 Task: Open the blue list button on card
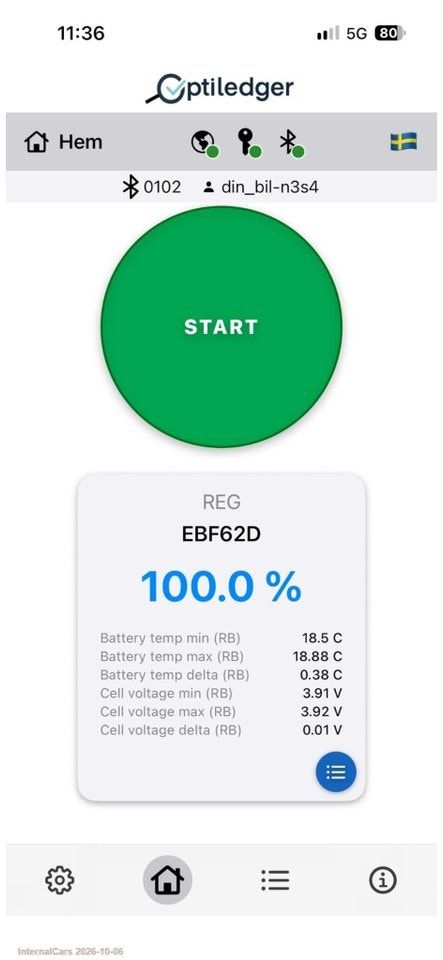click(x=336, y=772)
